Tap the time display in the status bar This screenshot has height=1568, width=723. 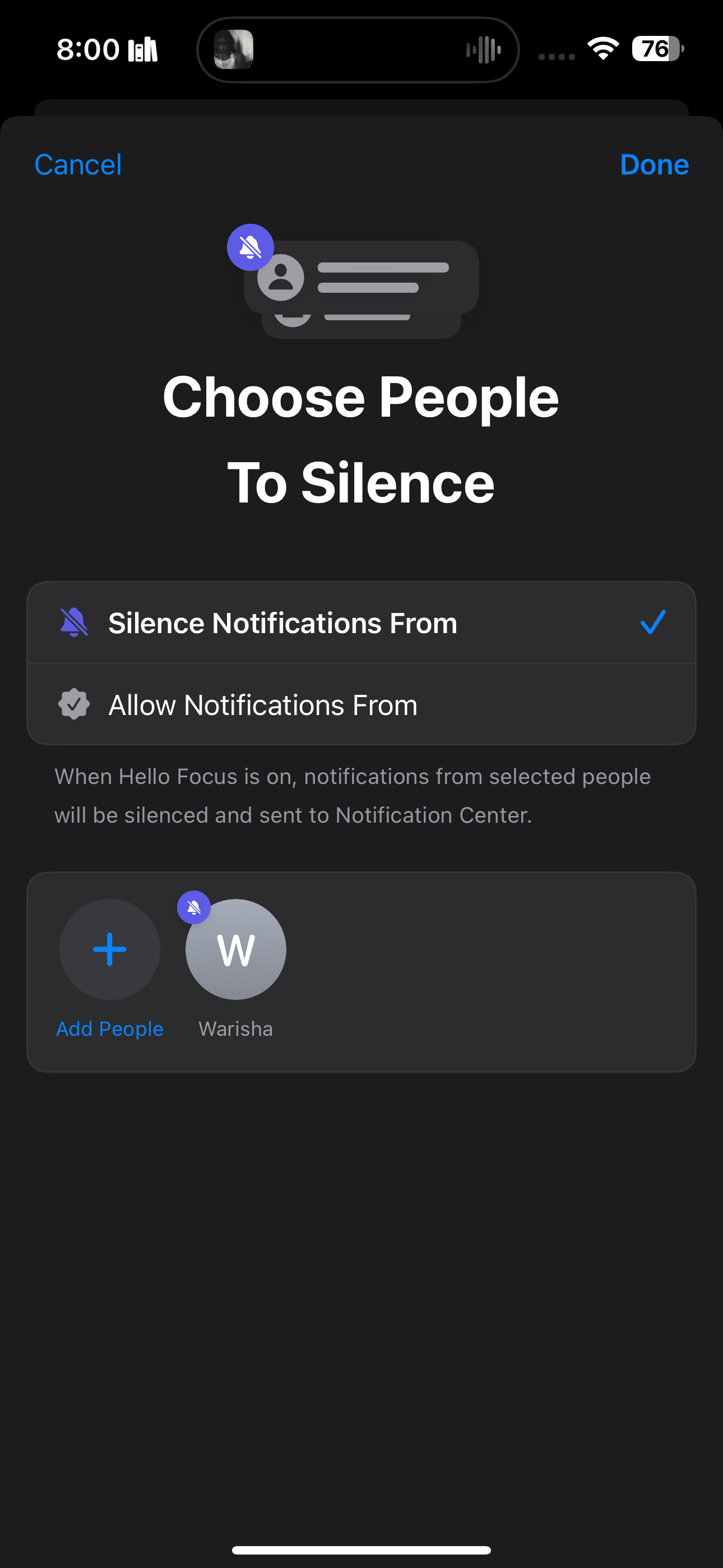pos(87,49)
